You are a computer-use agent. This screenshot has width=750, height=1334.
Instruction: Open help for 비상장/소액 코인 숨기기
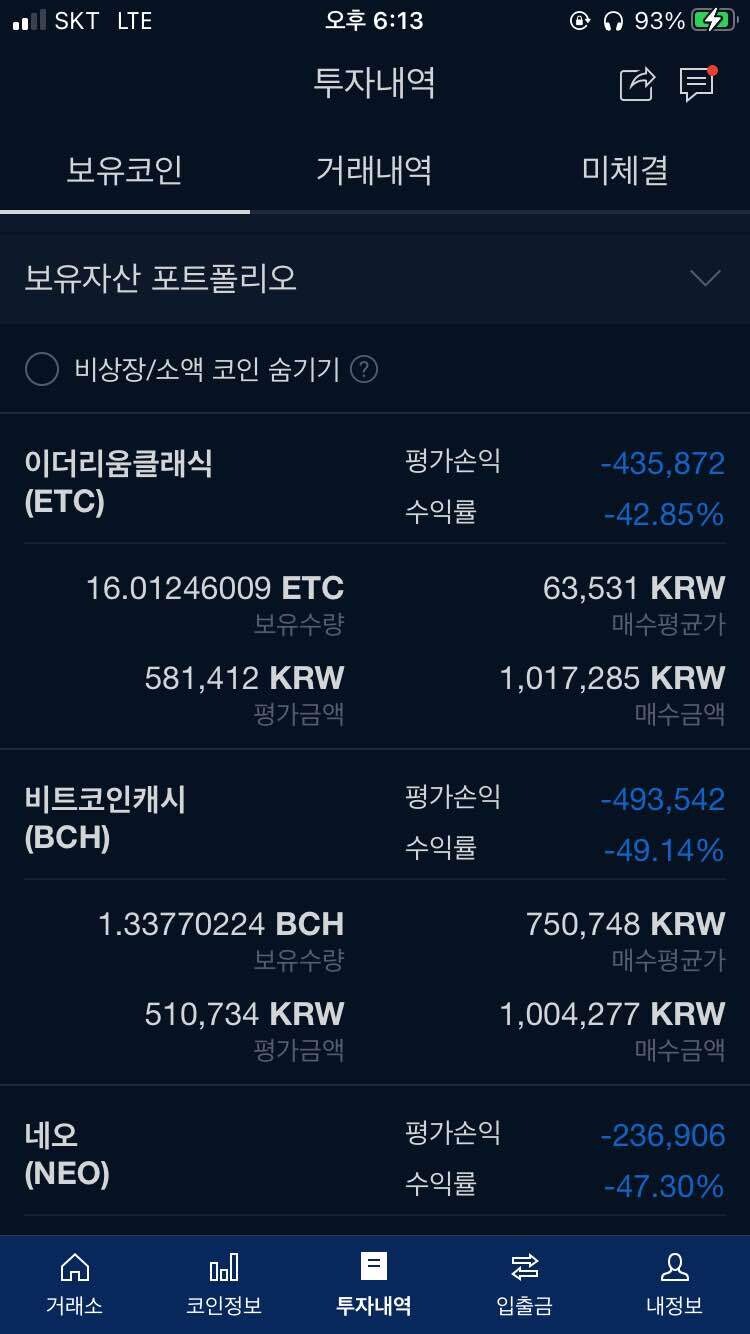[x=365, y=370]
